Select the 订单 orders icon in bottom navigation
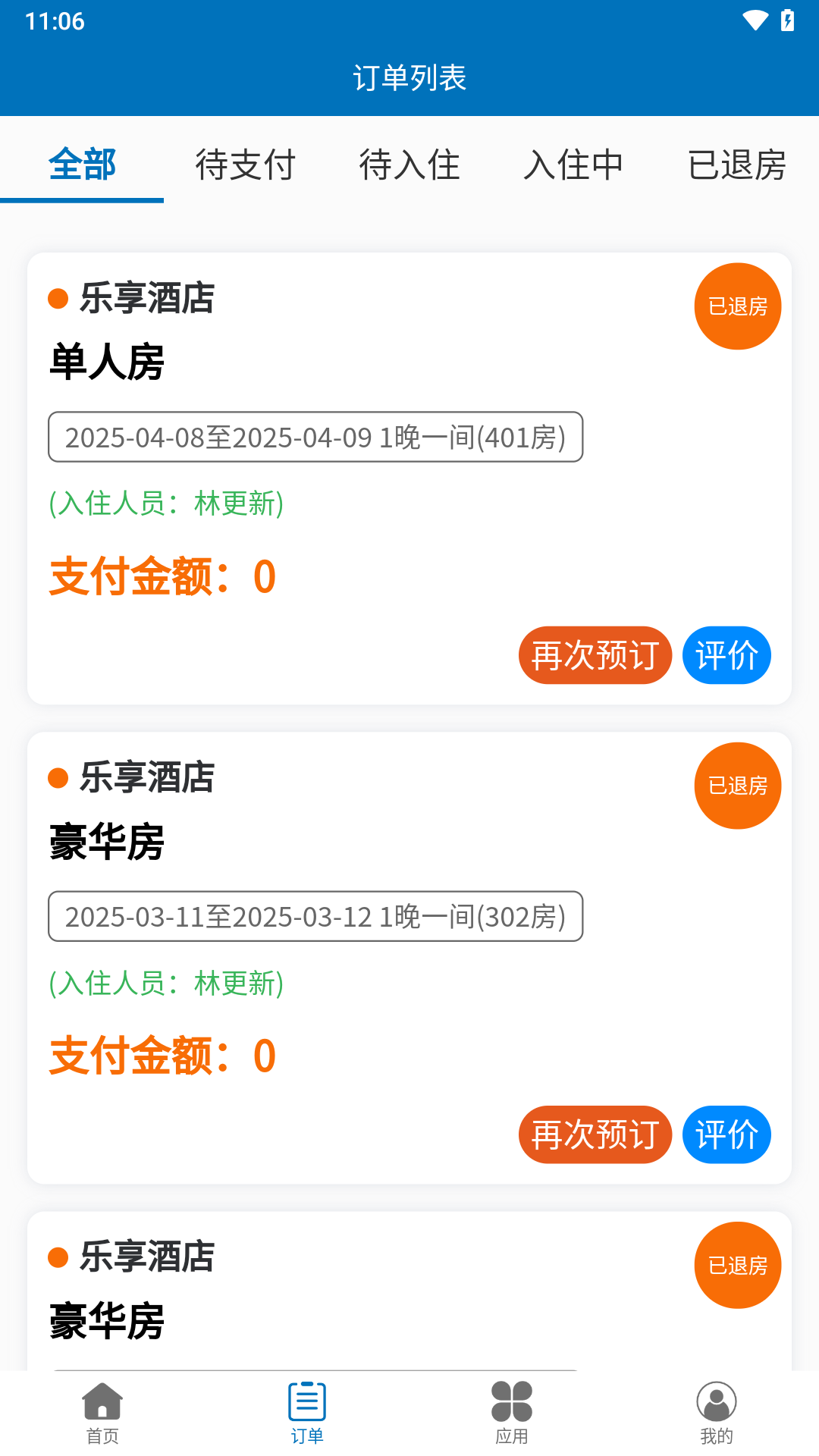The width and height of the screenshot is (819, 1456). tap(306, 1405)
